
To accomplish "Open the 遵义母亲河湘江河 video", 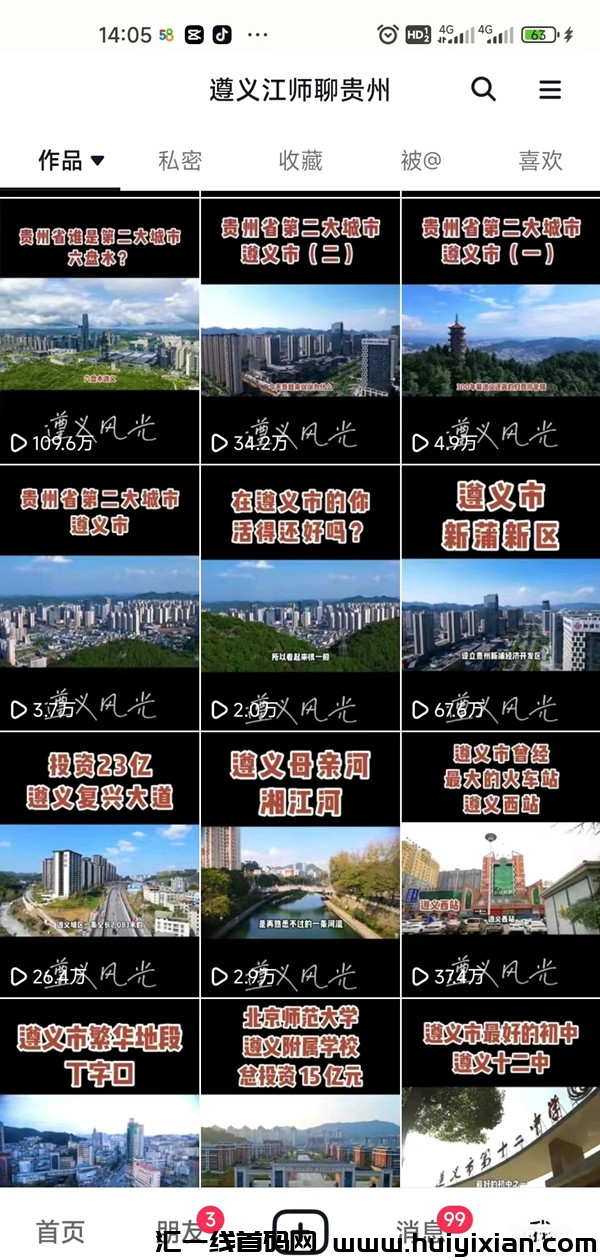I will pyautogui.click(x=300, y=865).
